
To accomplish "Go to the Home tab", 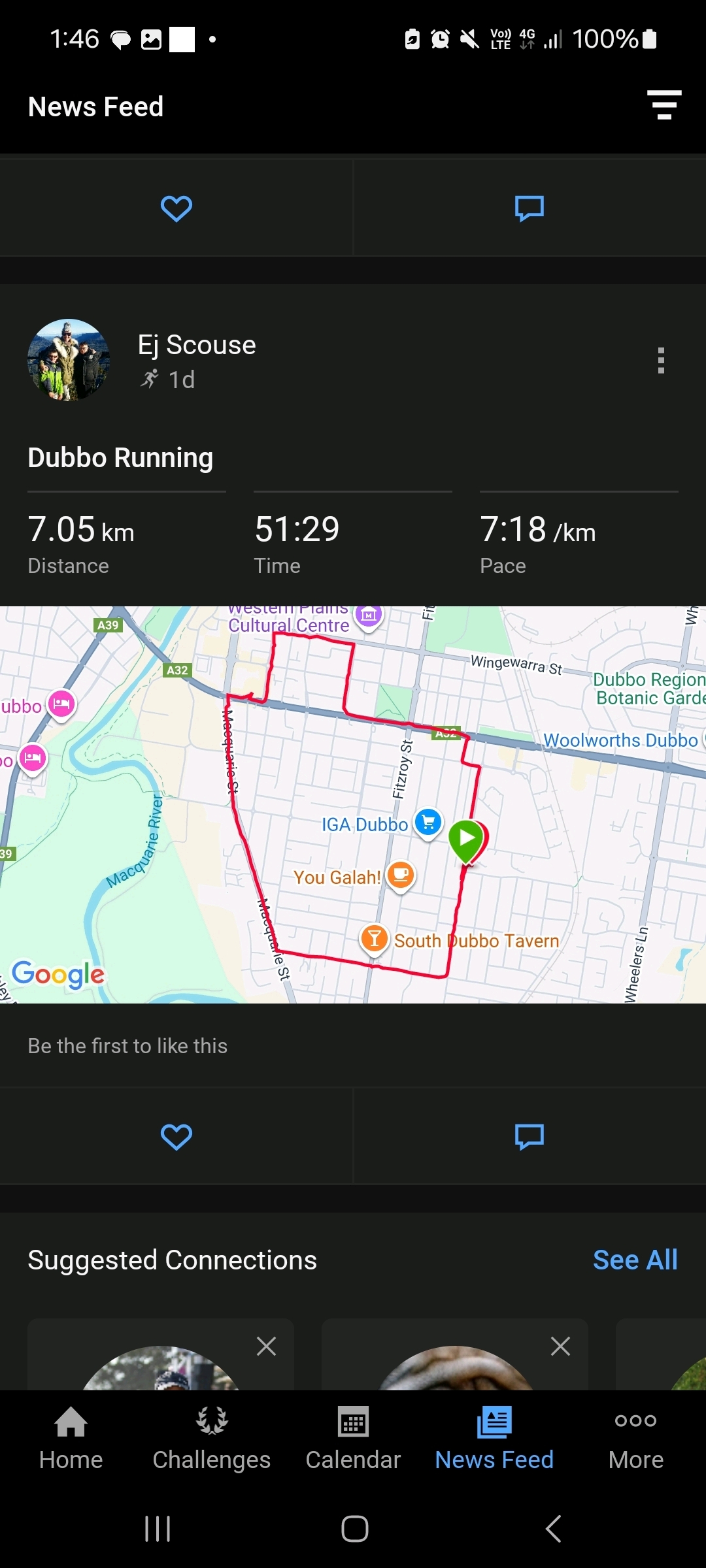I will (71, 1439).
